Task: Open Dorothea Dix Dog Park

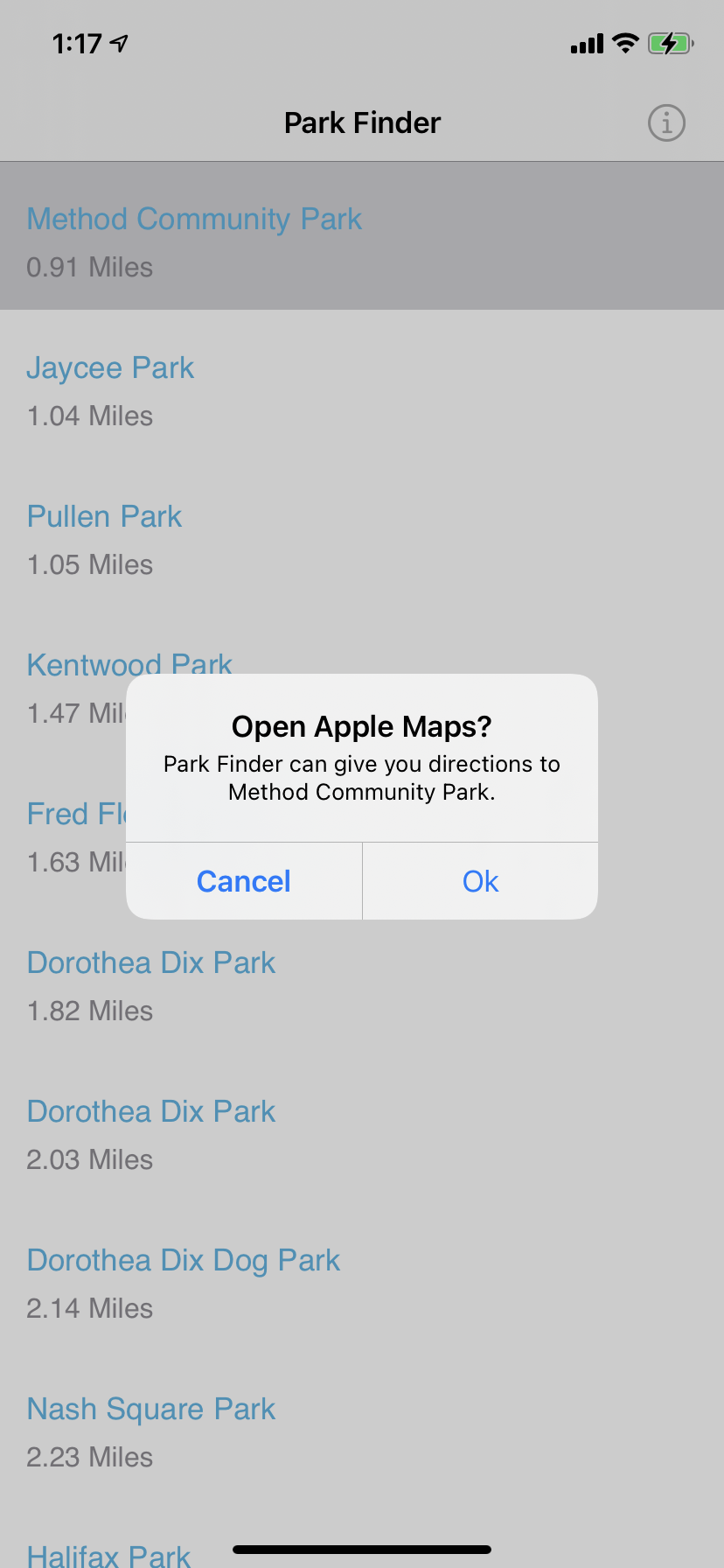Action: [184, 1260]
